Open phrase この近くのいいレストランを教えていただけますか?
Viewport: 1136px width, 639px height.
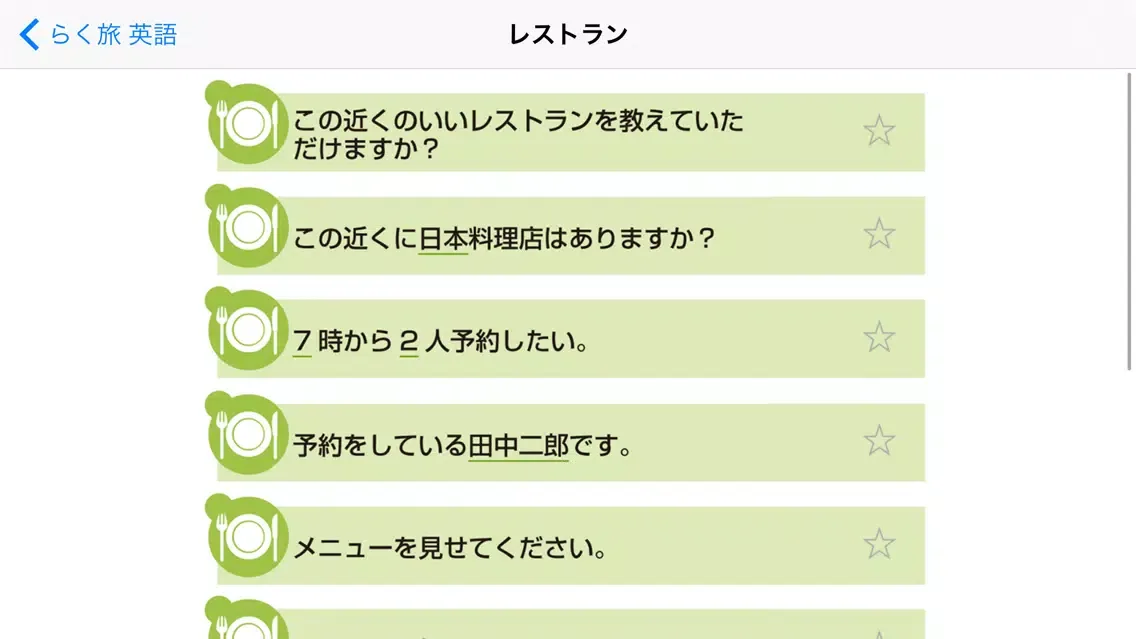pyautogui.click(x=520, y=134)
